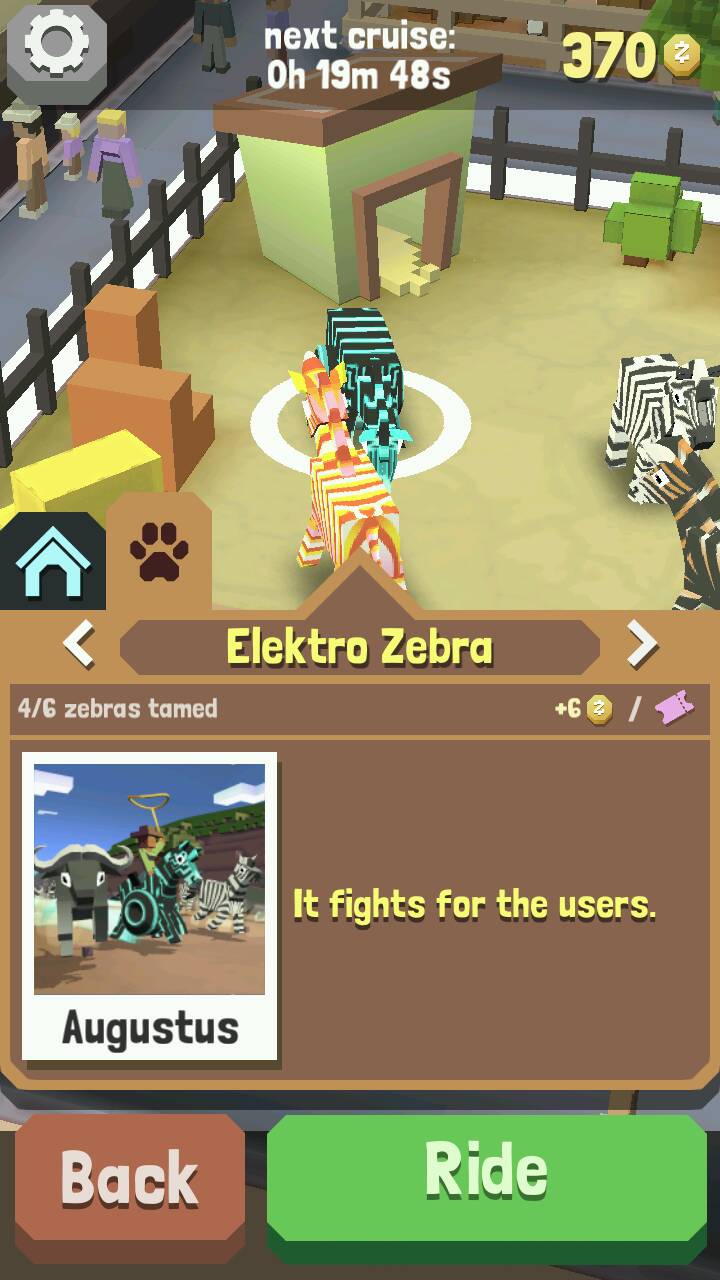Go to the previous zebra
This screenshot has width=720, height=1280.
79,645
